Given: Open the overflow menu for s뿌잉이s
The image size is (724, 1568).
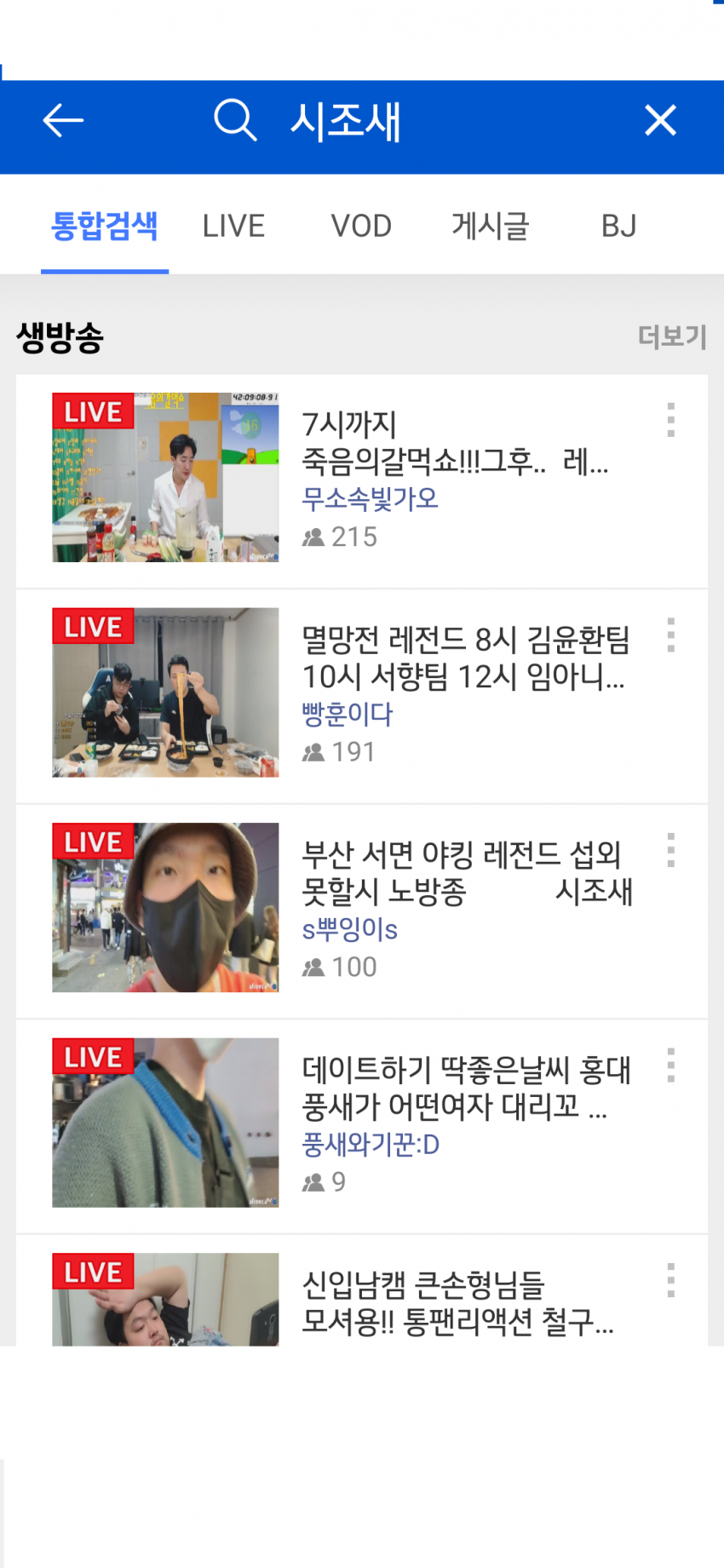Looking at the screenshot, I should pos(670,850).
